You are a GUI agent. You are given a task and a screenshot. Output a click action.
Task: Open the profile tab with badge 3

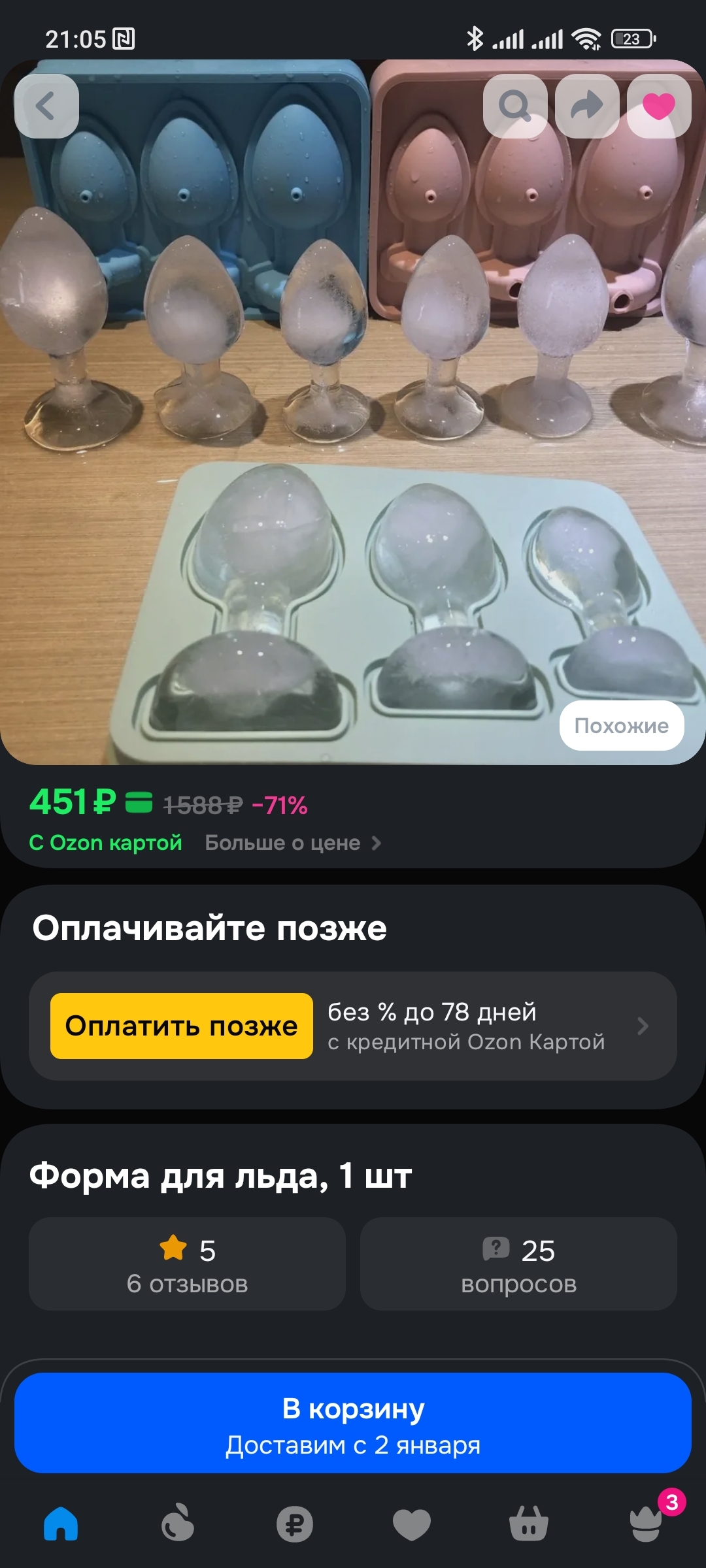[x=646, y=1524]
